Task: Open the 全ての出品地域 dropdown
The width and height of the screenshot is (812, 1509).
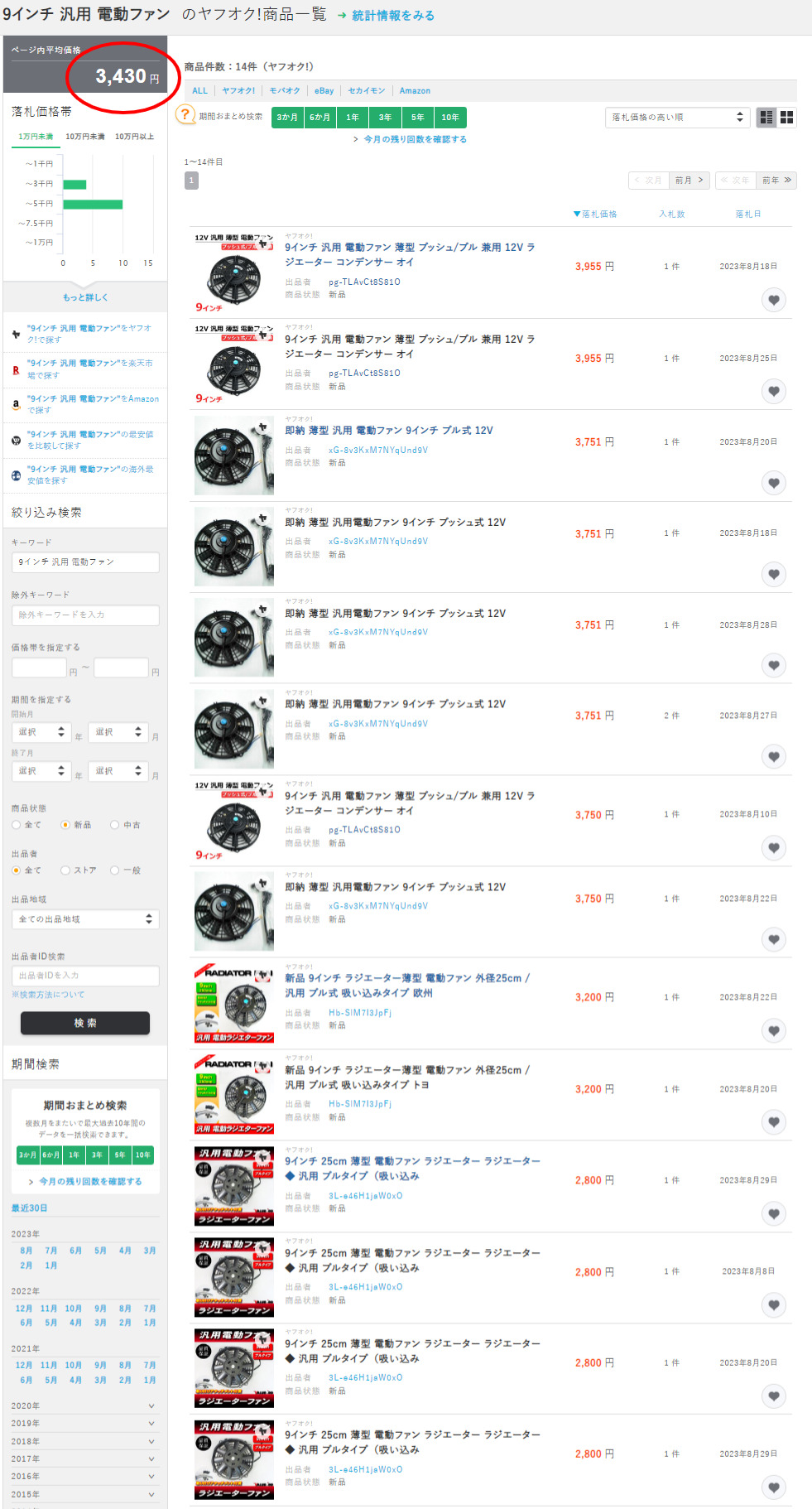Action: (85, 919)
